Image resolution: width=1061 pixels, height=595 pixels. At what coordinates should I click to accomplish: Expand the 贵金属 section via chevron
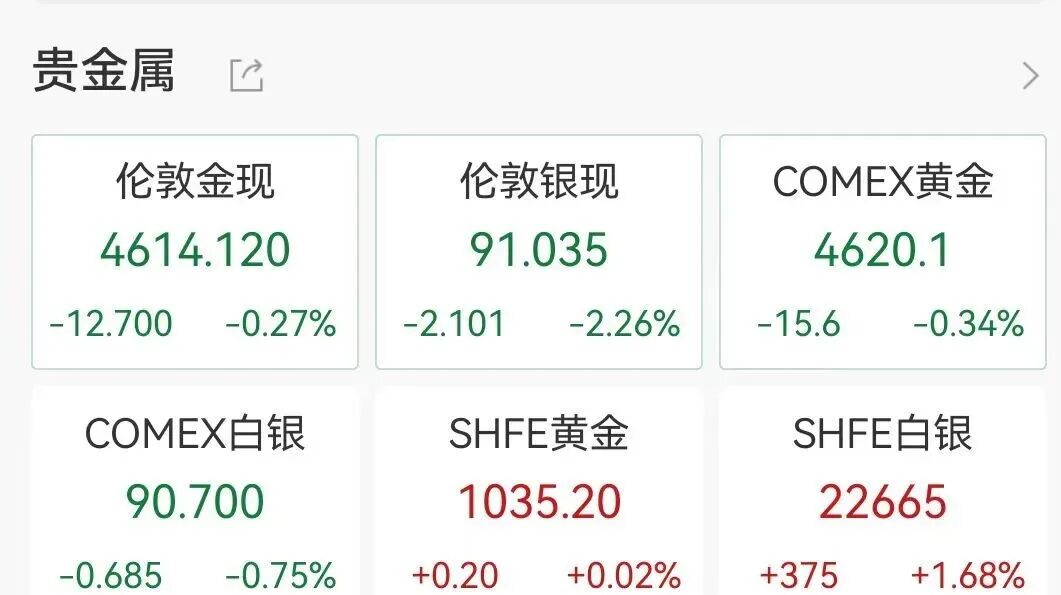click(x=1030, y=75)
